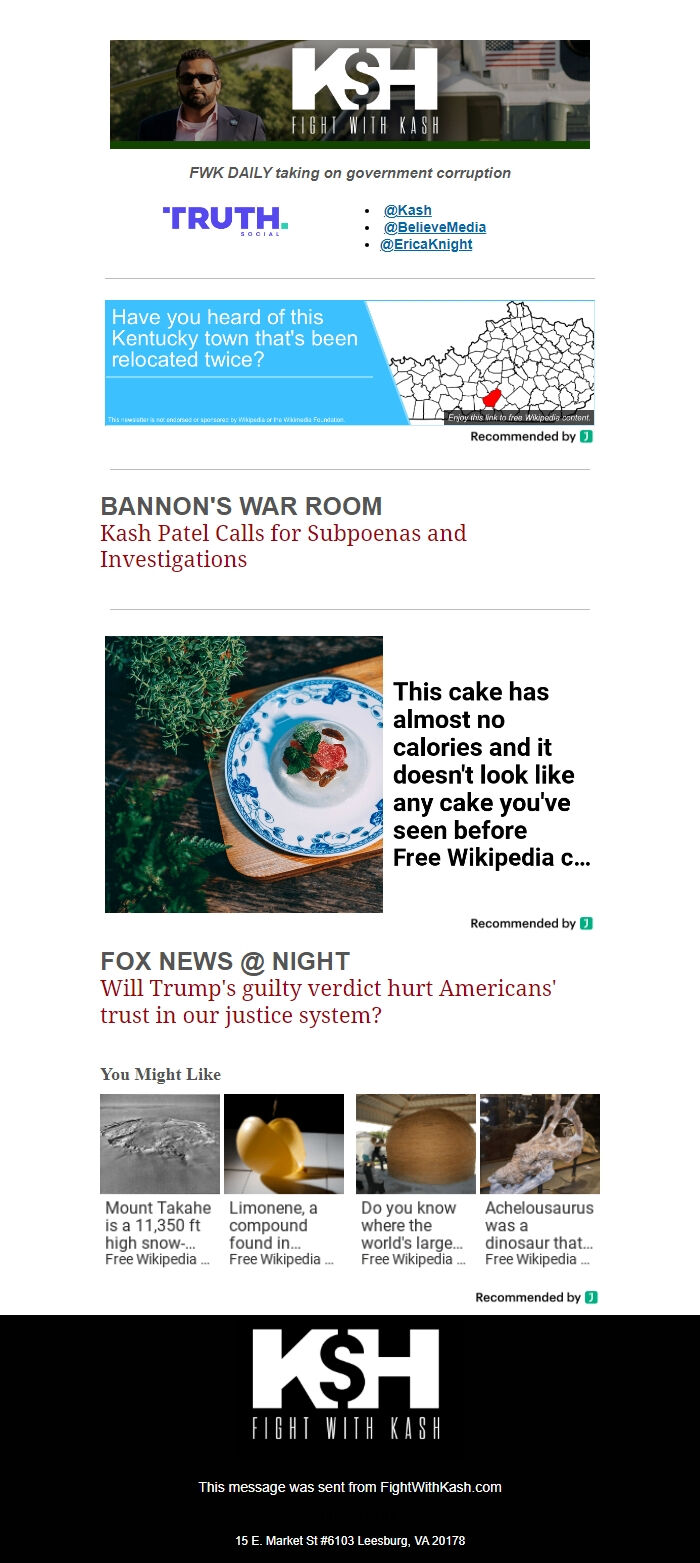700x1563 pixels.
Task: Read 'Kash Patel Calls for Subpoenas' article
Action: coord(283,546)
